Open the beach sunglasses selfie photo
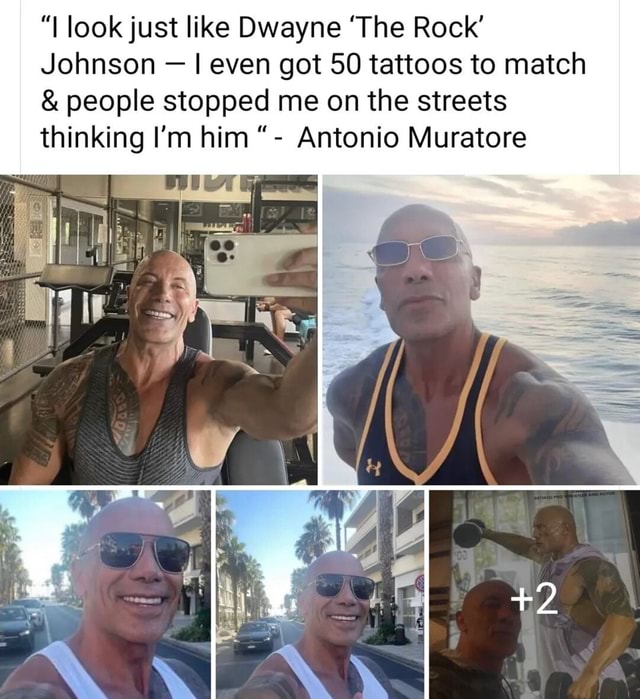Viewport: 640px width, 699px height. (480, 330)
